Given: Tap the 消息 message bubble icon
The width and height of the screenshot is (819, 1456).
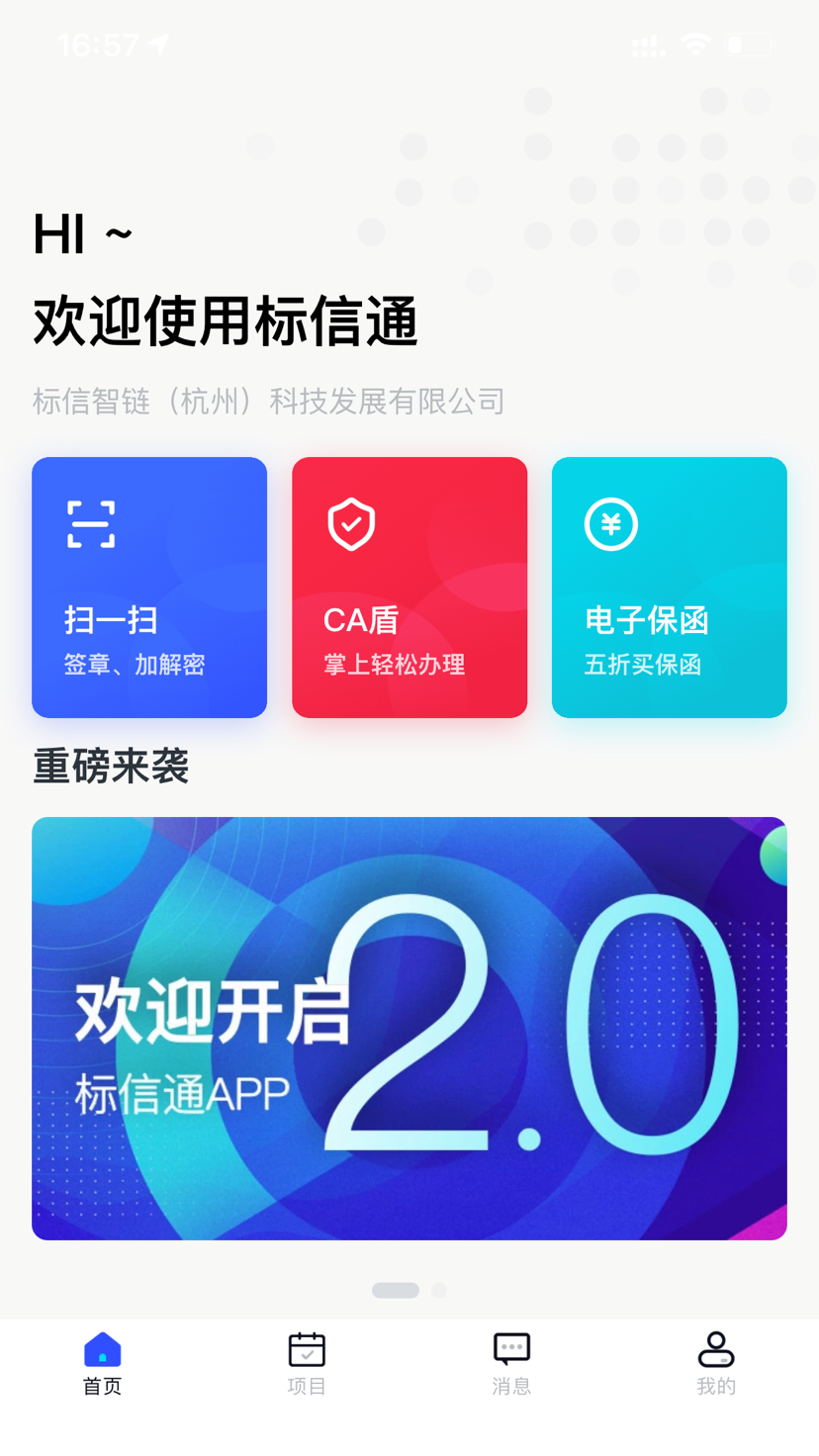Looking at the screenshot, I should (x=511, y=1347).
